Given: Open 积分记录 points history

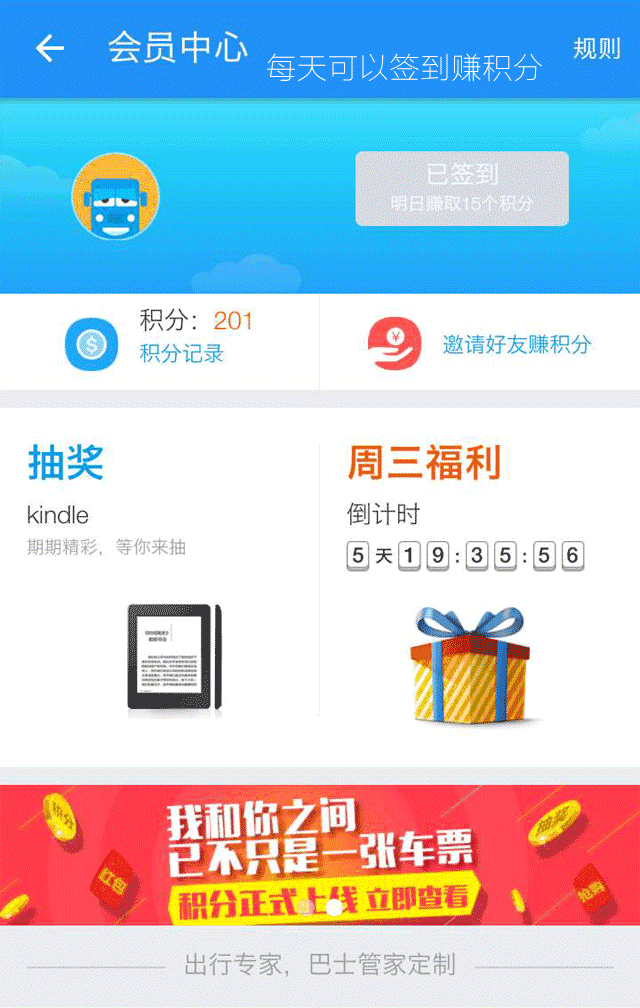Looking at the screenshot, I should click(181, 354).
